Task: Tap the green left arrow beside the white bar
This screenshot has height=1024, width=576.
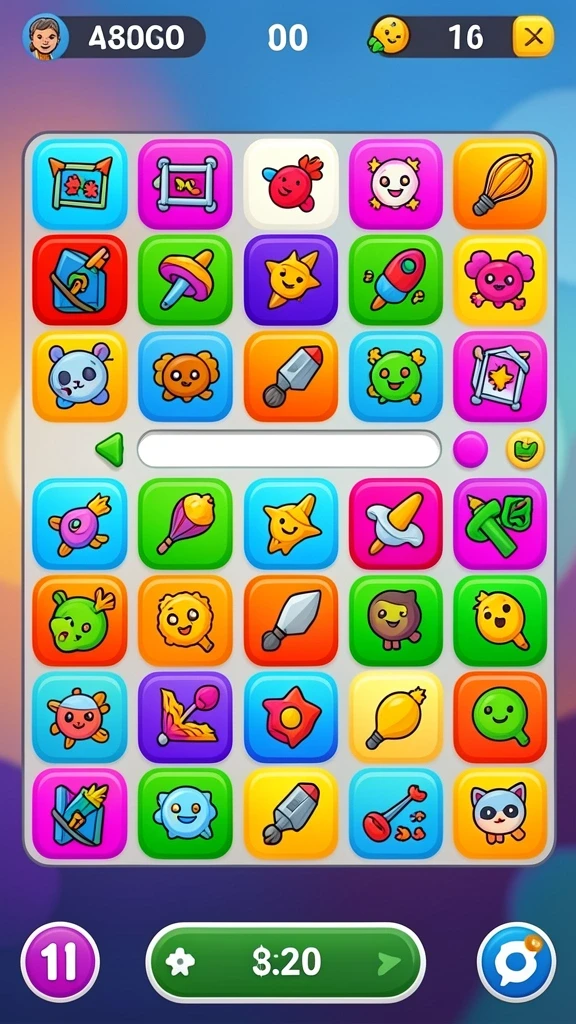Action: click(110, 450)
